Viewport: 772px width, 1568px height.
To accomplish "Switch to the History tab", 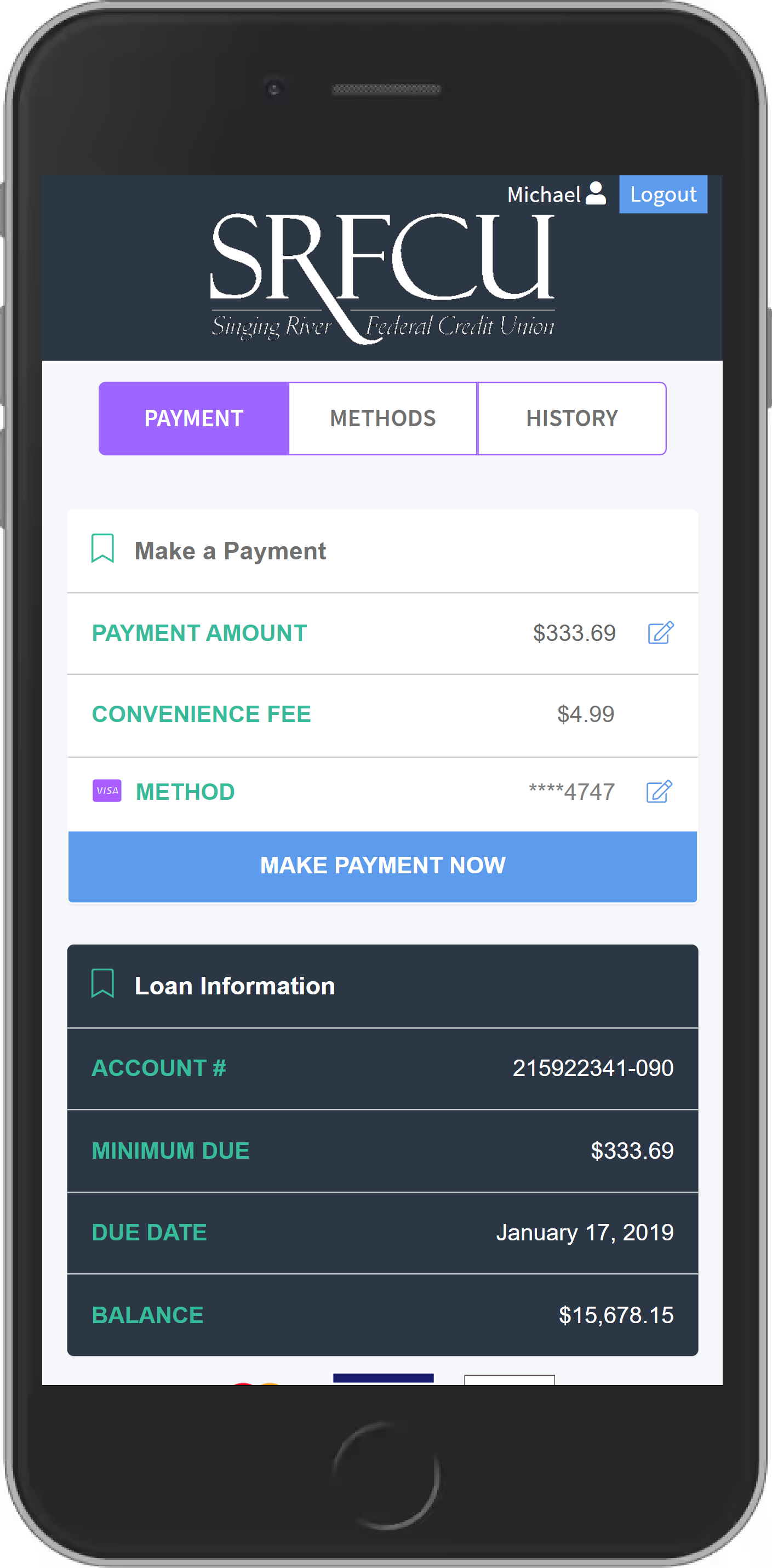I will point(571,418).
